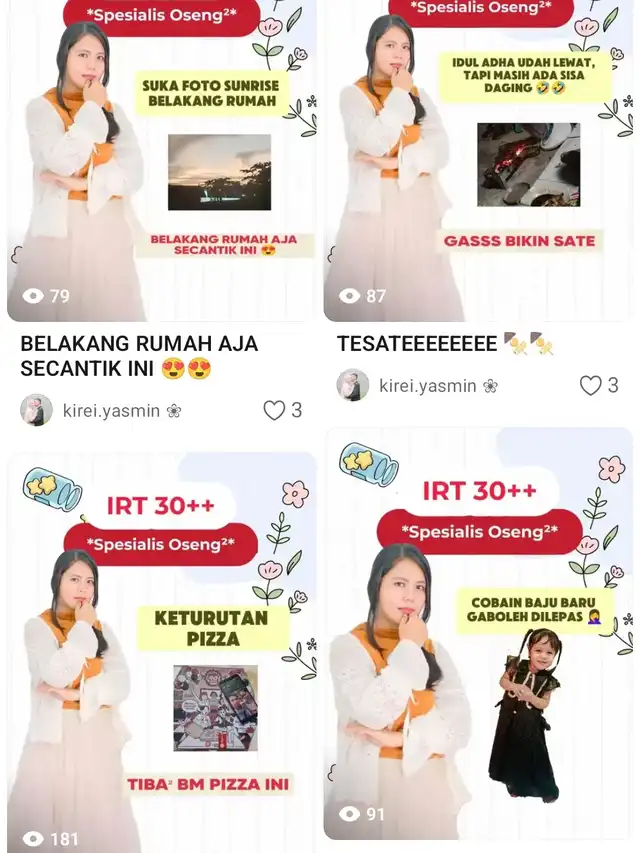Open the sunrise behind-the-house post

162,160
